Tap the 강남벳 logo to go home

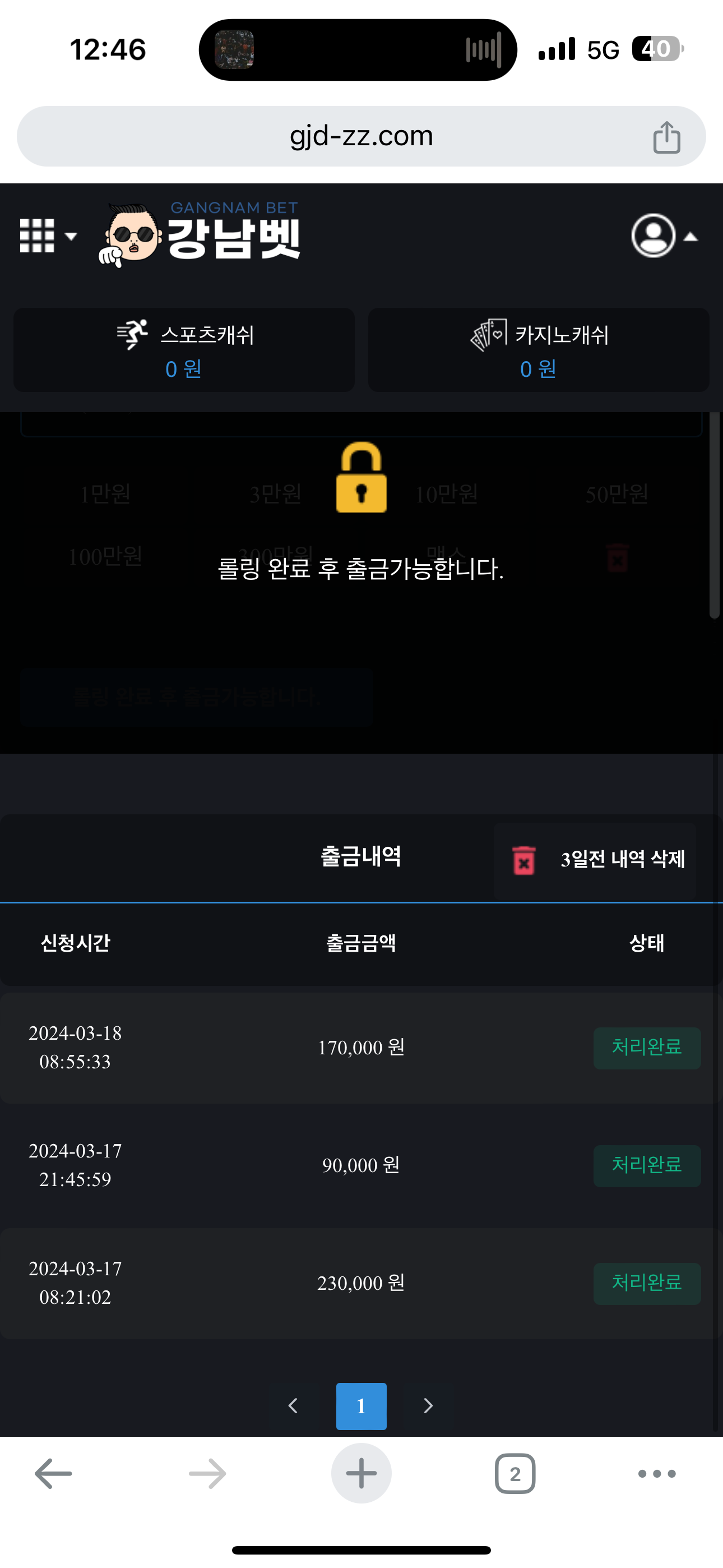click(201, 236)
